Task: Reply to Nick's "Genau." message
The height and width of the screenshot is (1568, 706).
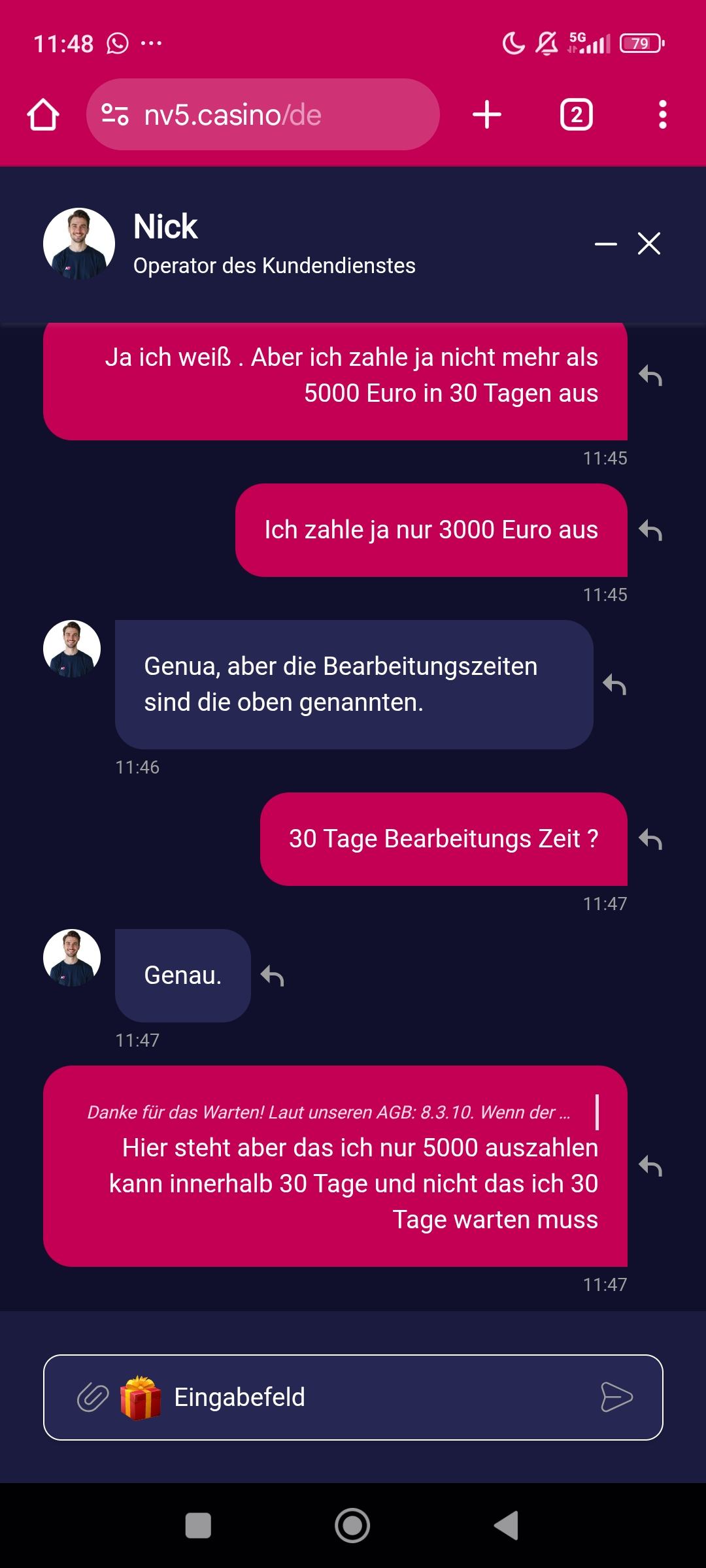Action: 272,976
